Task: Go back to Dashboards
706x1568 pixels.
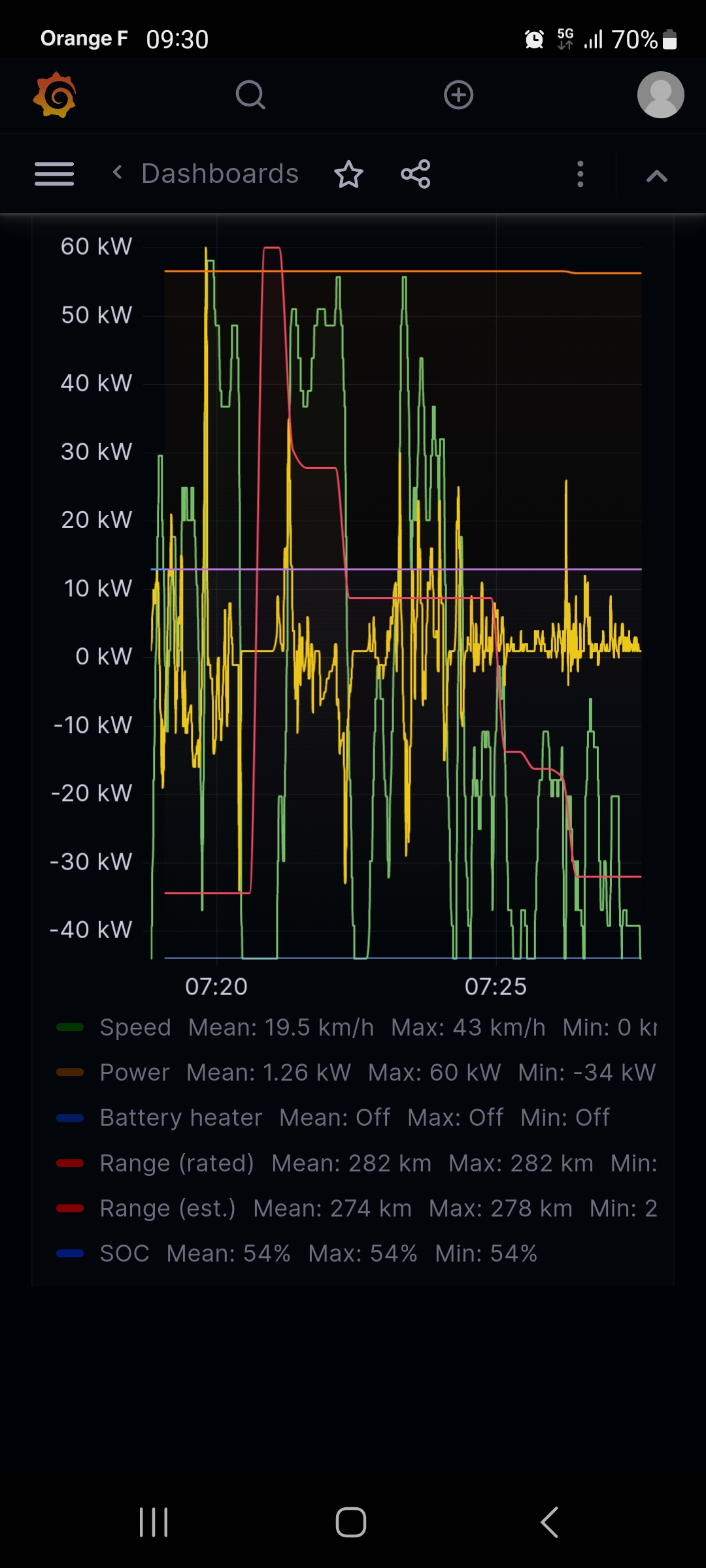Action: [x=207, y=174]
